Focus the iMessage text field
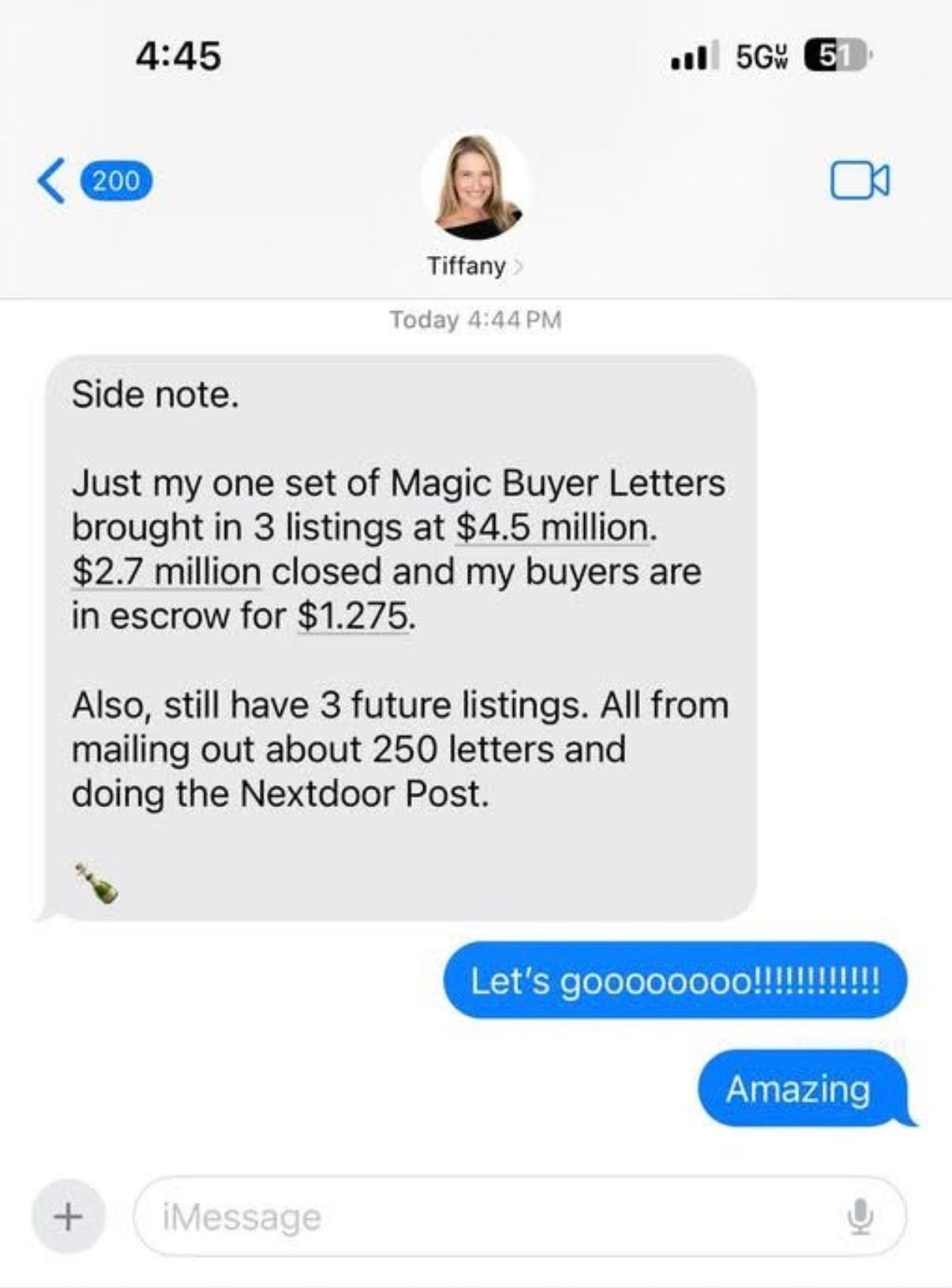 coord(489,1216)
